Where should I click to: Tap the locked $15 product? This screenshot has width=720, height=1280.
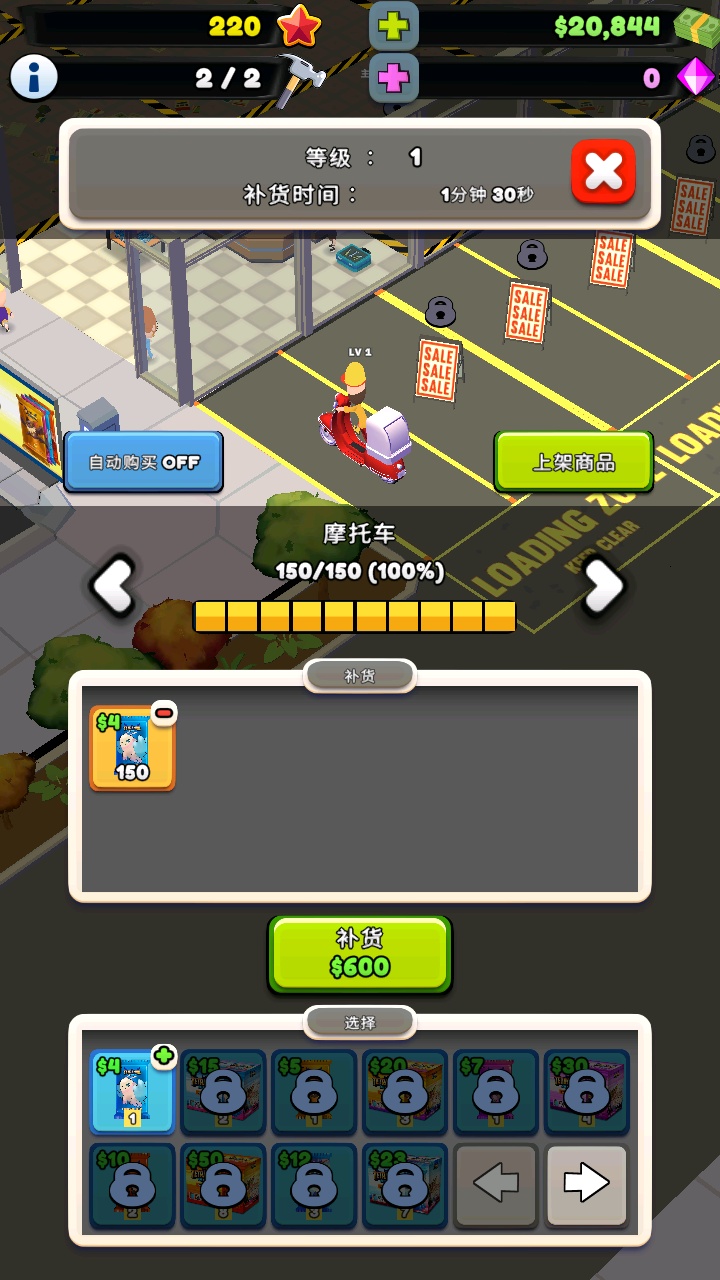coord(223,1092)
